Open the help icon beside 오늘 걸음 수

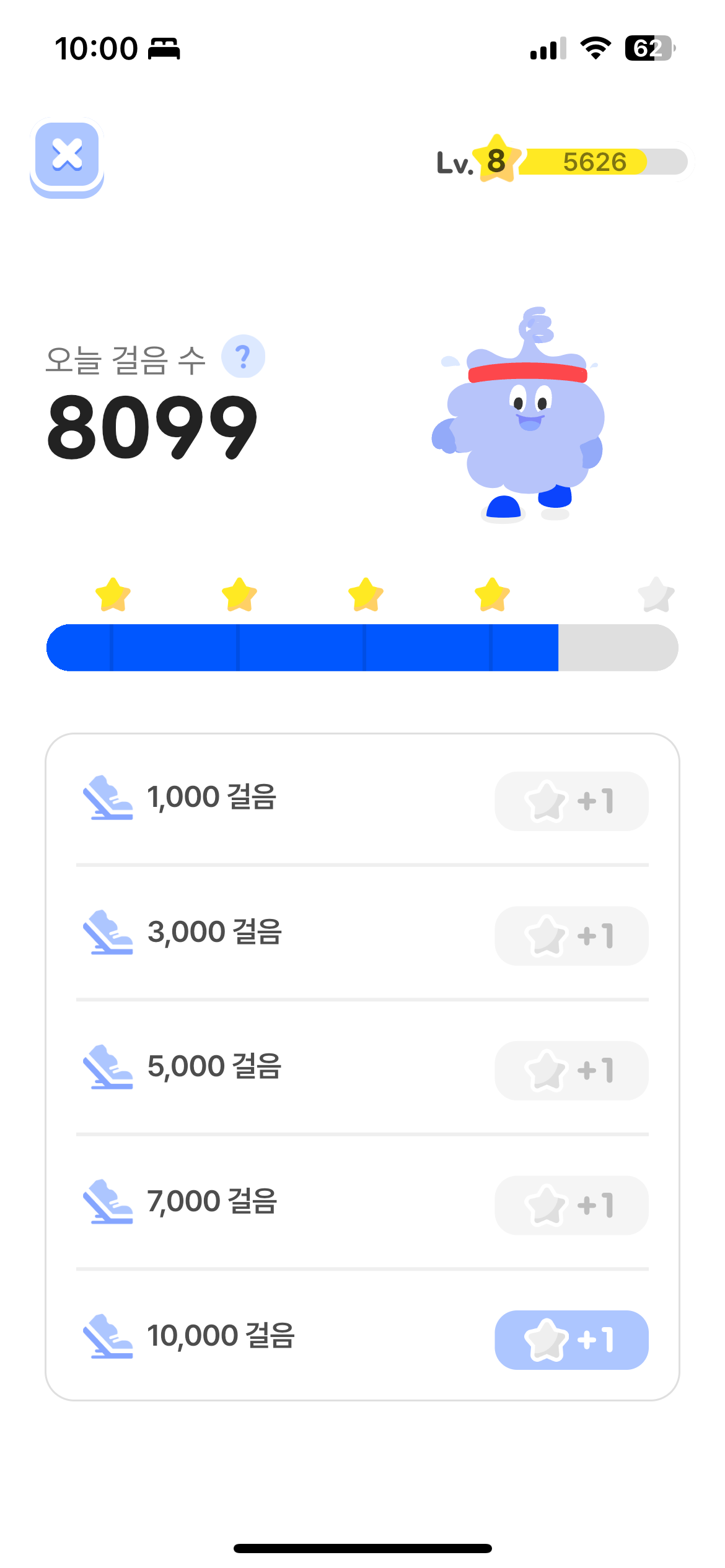[x=243, y=357]
